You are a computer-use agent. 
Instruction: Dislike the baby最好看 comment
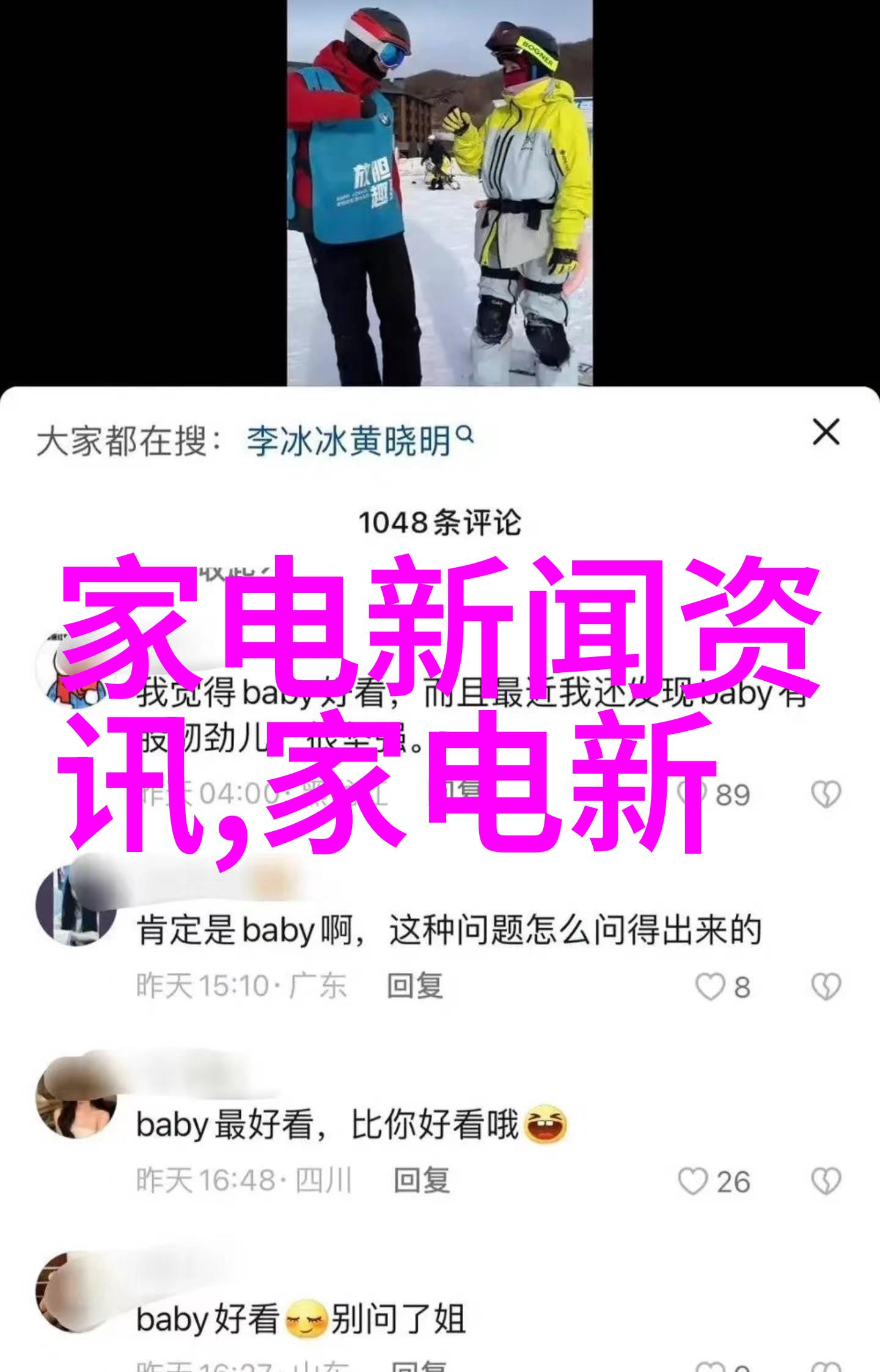pyautogui.click(x=826, y=1181)
